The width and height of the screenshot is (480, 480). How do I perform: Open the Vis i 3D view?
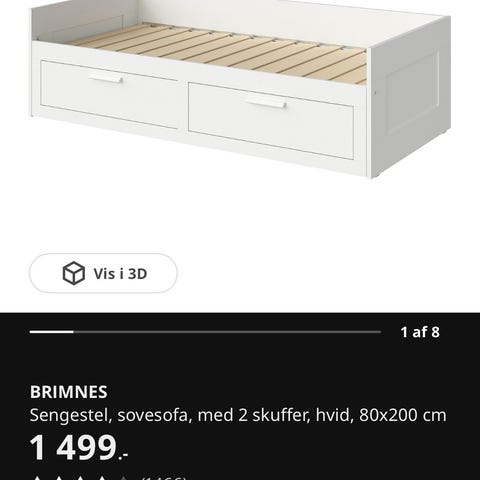(103, 273)
